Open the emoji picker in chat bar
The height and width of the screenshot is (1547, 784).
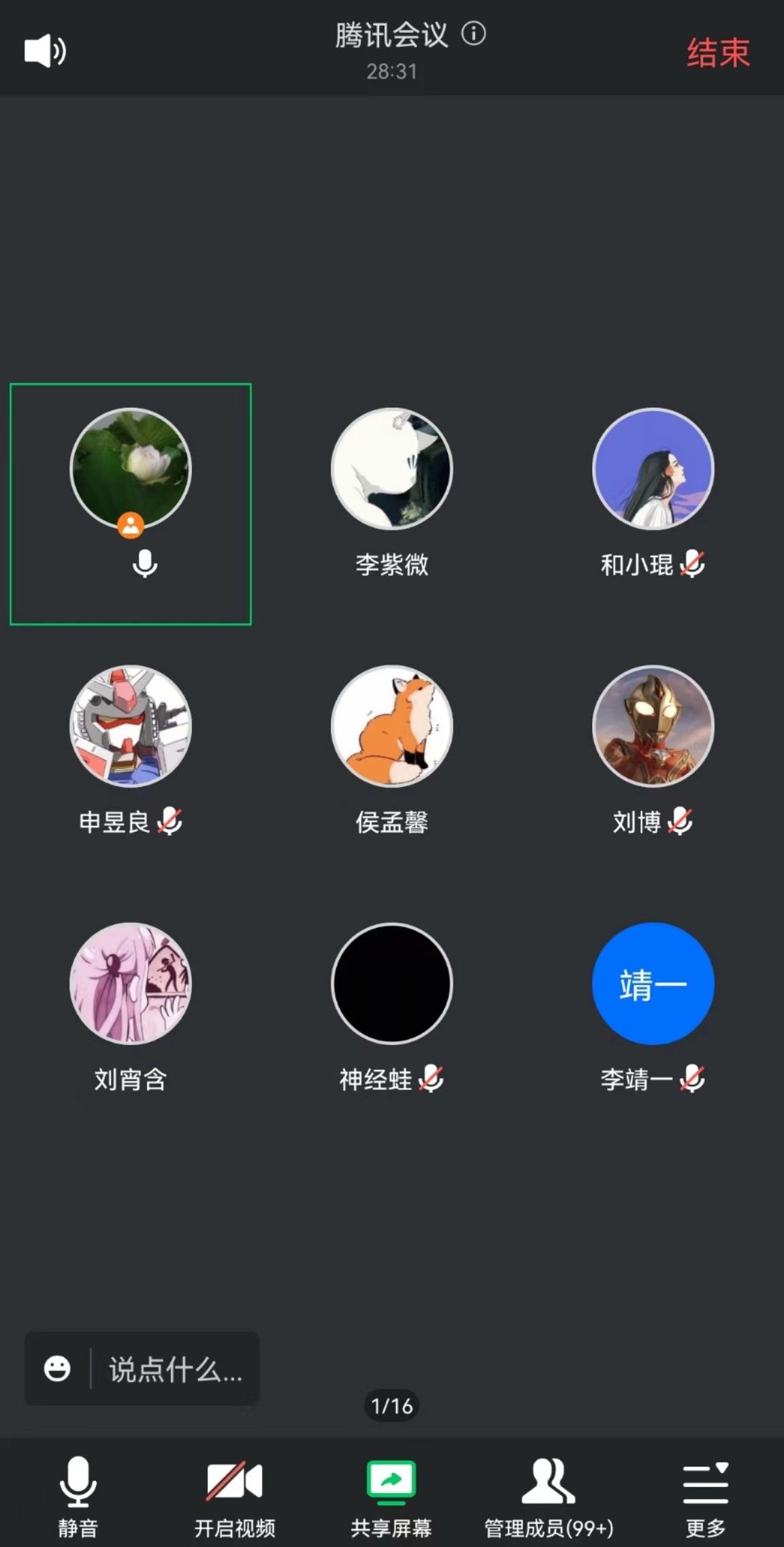(57, 1368)
